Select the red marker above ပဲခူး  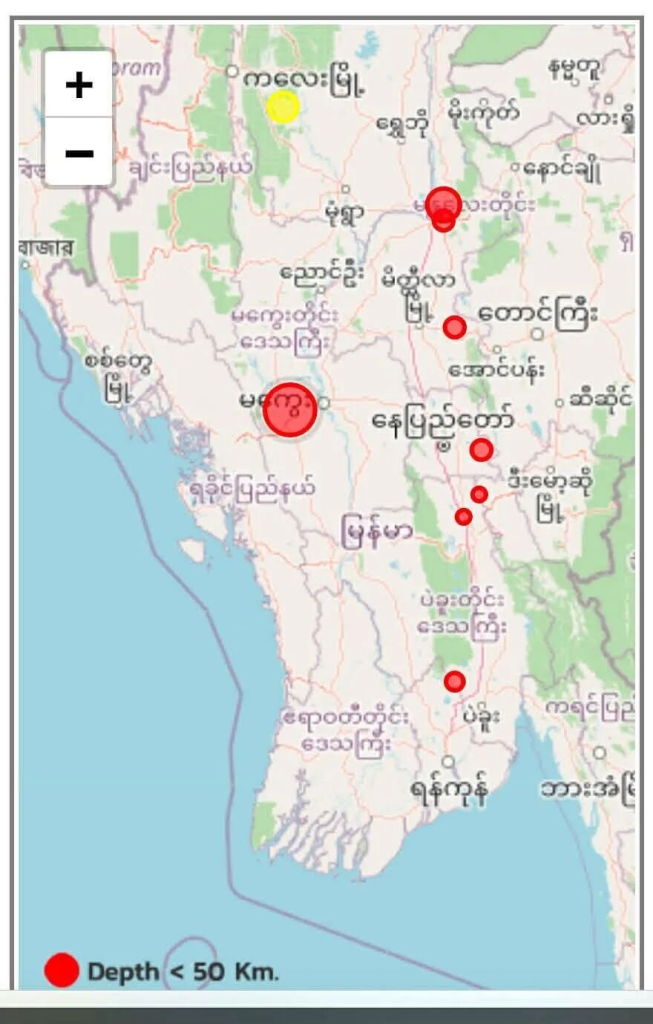pyautogui.click(x=455, y=681)
